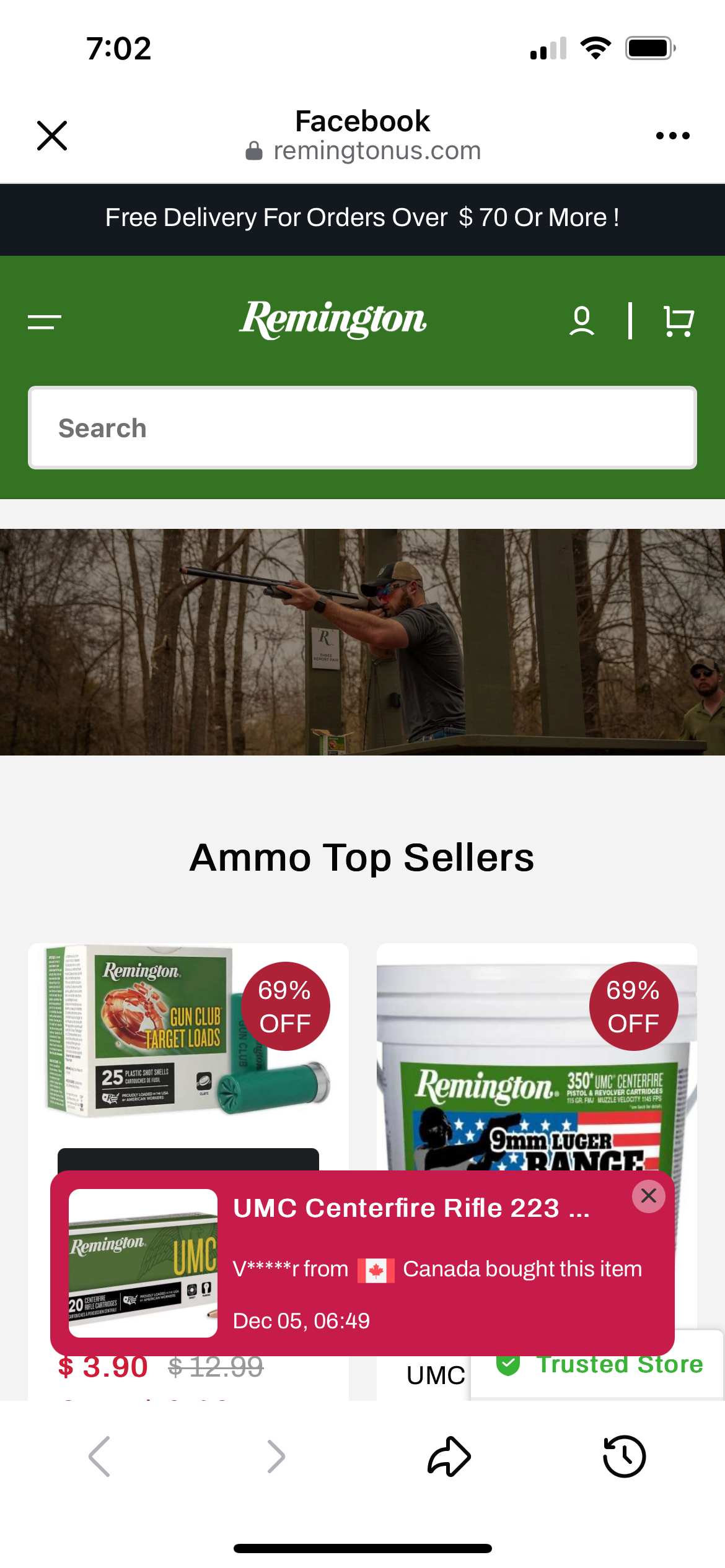This screenshot has width=725, height=1568.
Task: Go back to the previous page
Action: pyautogui.click(x=99, y=1457)
